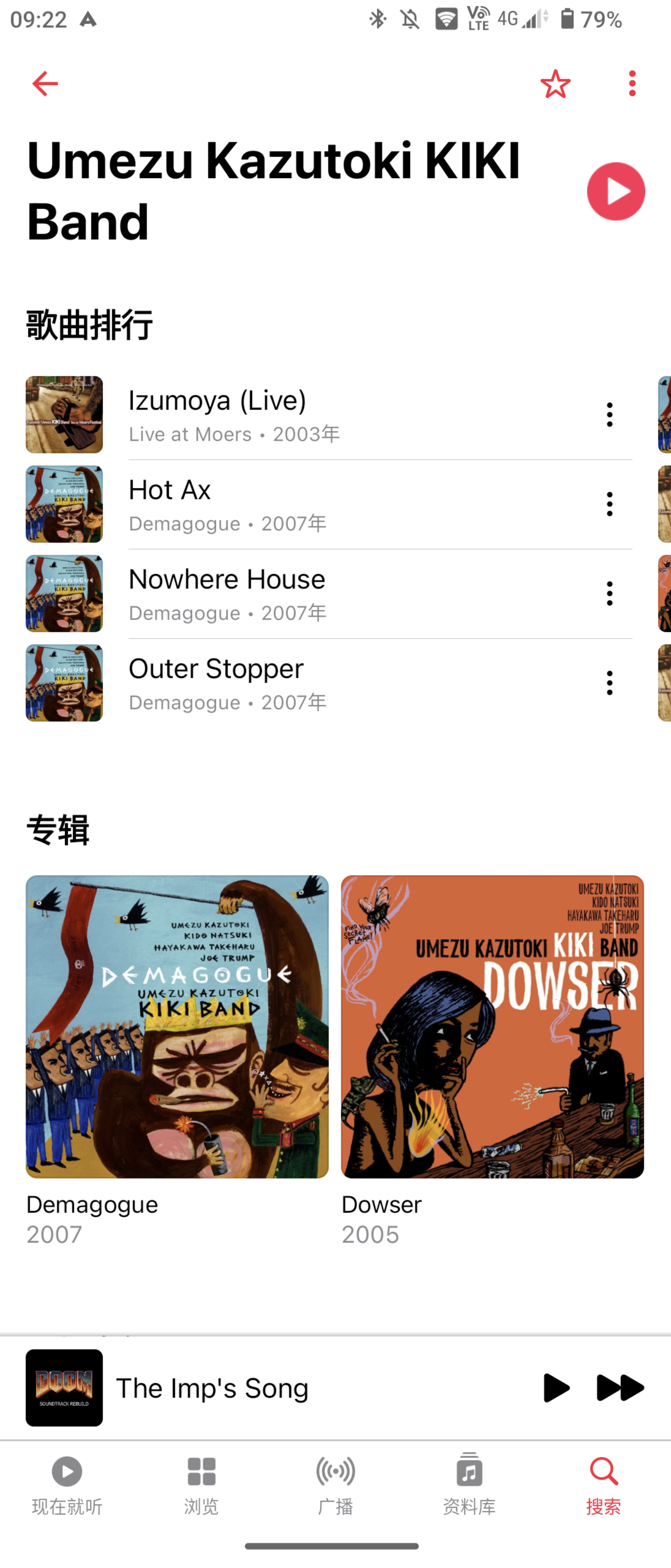Open the Demagogue album
The height and width of the screenshot is (1568, 671).
(x=177, y=1026)
